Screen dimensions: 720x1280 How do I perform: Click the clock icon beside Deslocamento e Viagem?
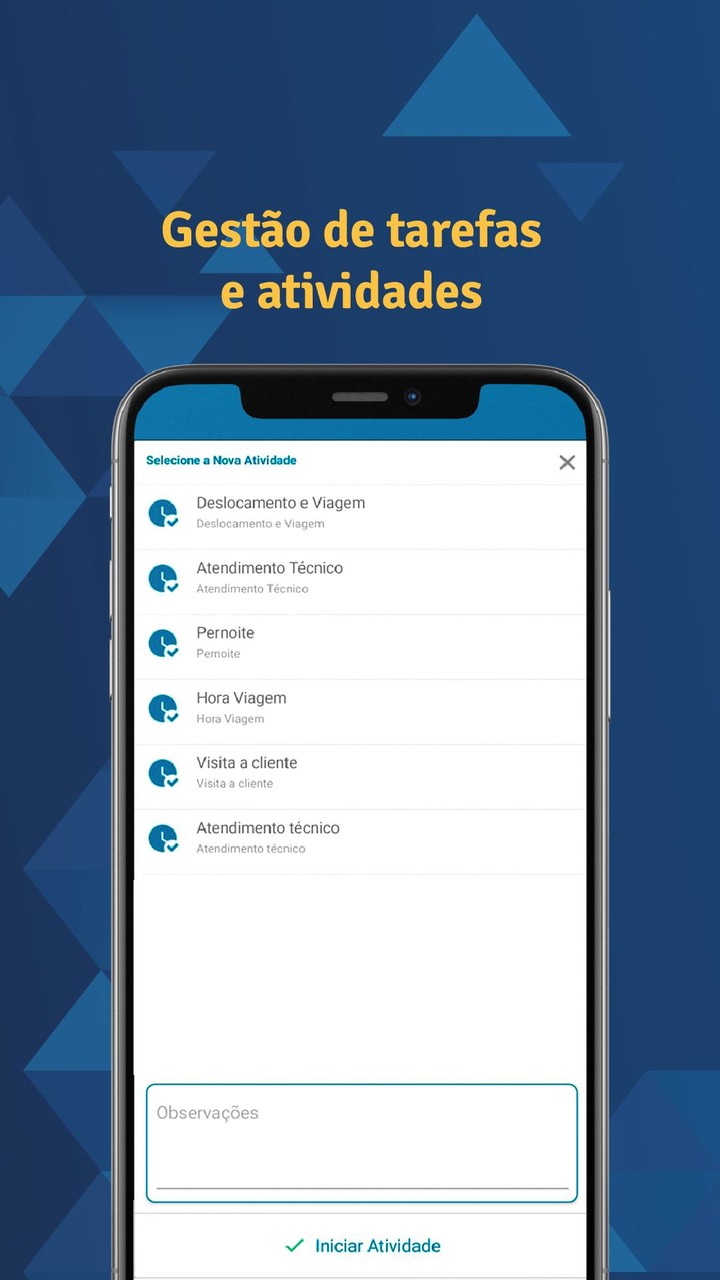(x=163, y=512)
